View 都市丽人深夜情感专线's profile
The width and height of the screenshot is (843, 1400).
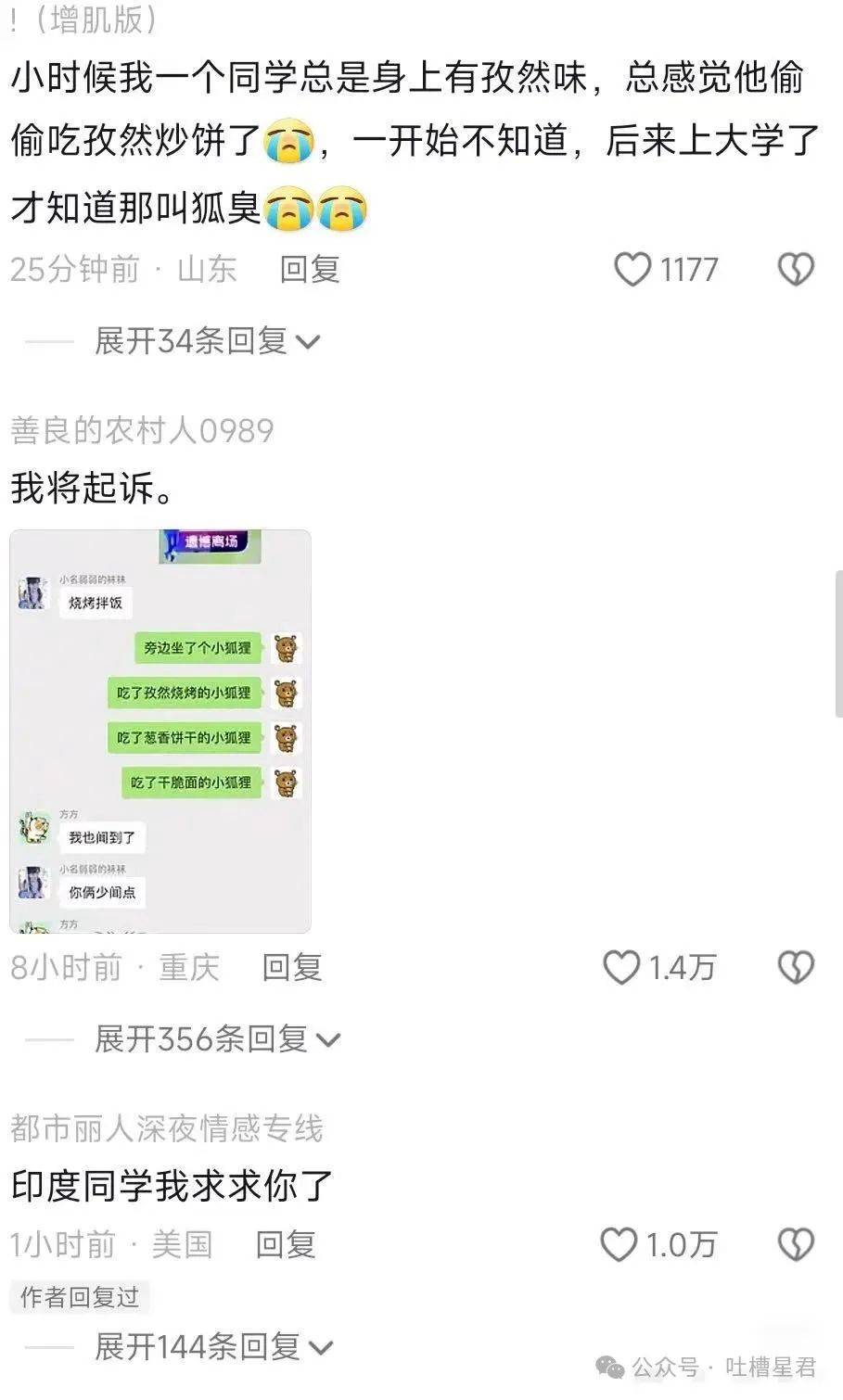coord(167,1128)
